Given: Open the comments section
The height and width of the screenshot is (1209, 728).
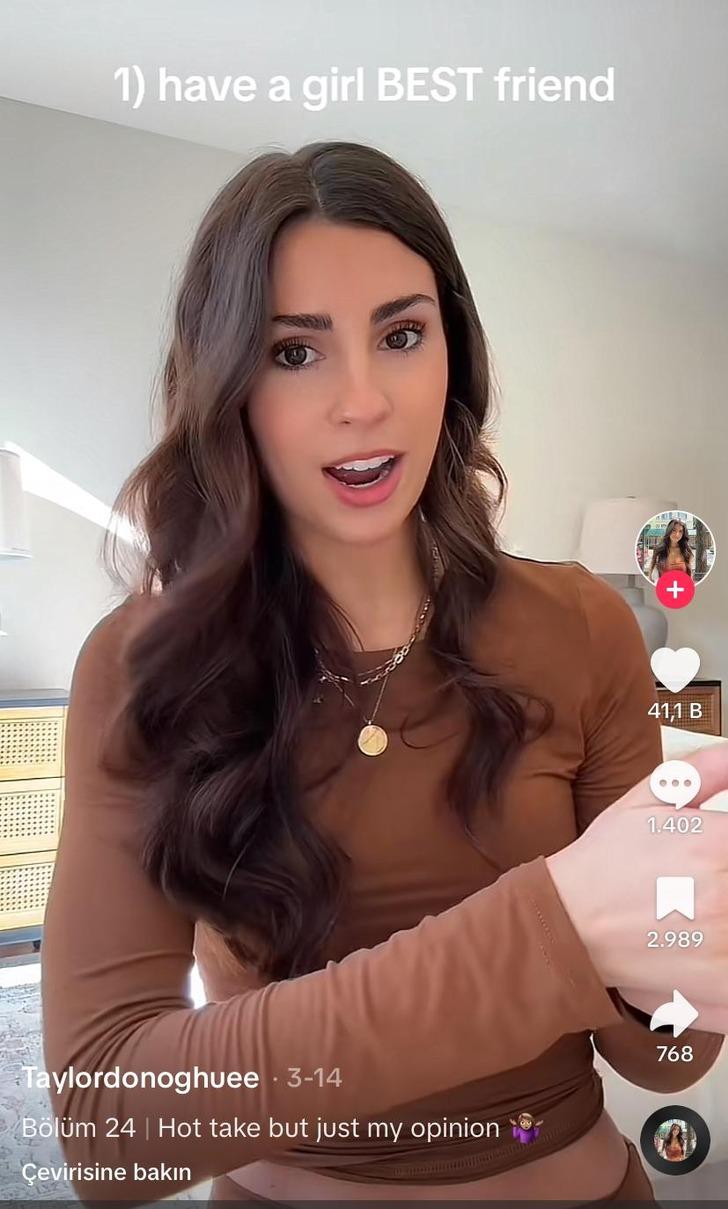Looking at the screenshot, I should point(675,784).
